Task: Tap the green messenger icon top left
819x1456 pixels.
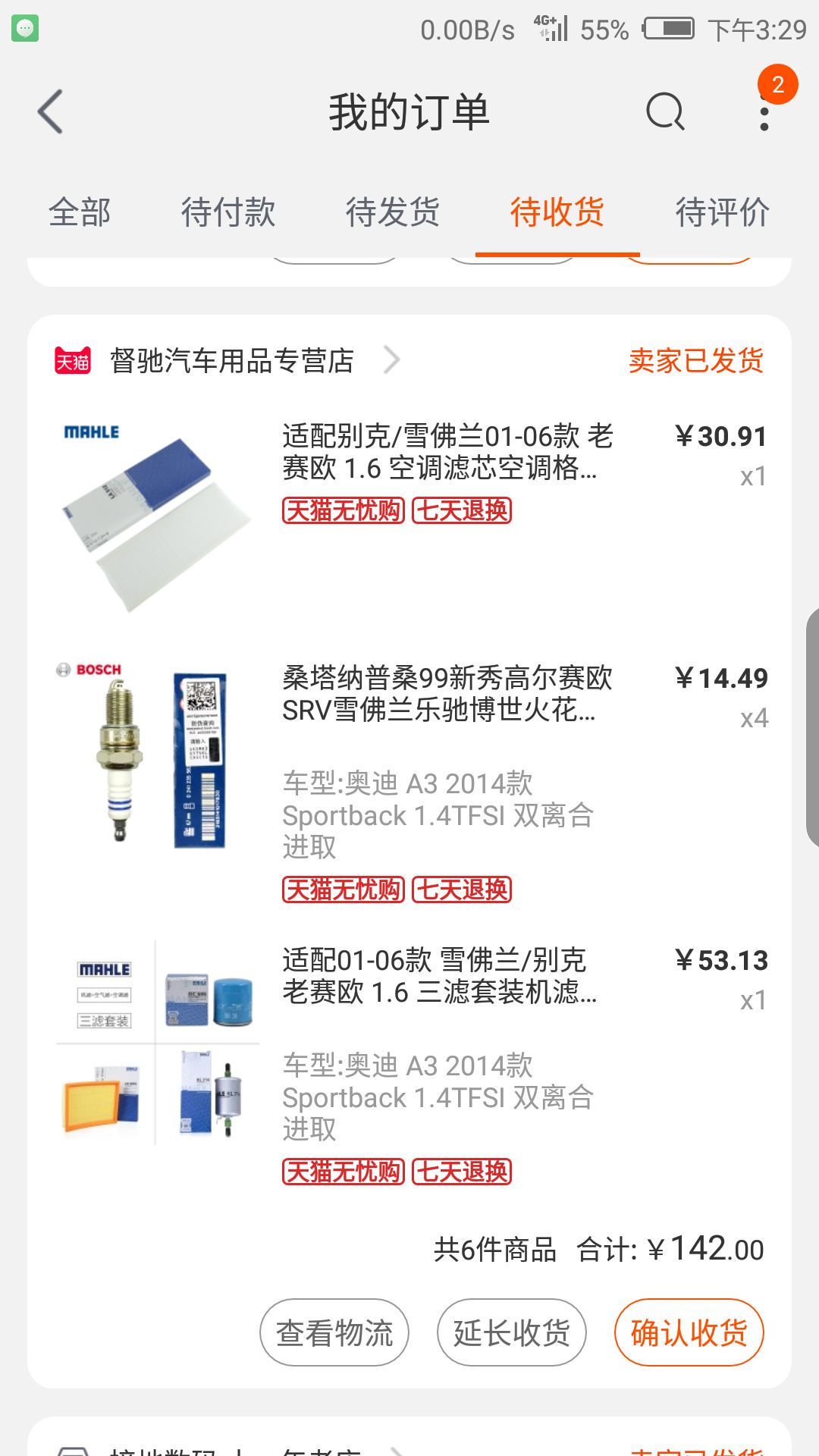Action: coord(25,28)
